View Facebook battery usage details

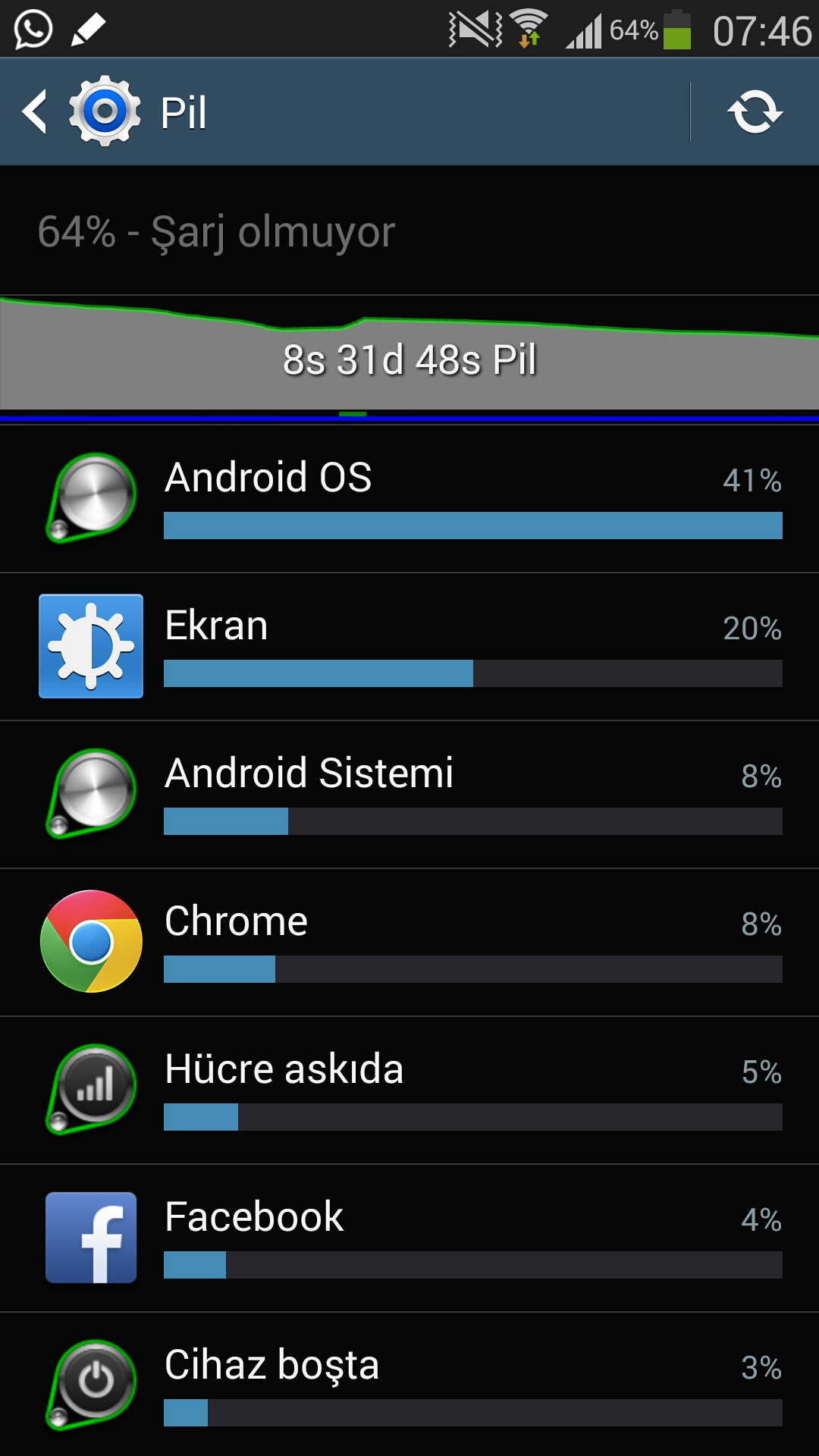[409, 1238]
